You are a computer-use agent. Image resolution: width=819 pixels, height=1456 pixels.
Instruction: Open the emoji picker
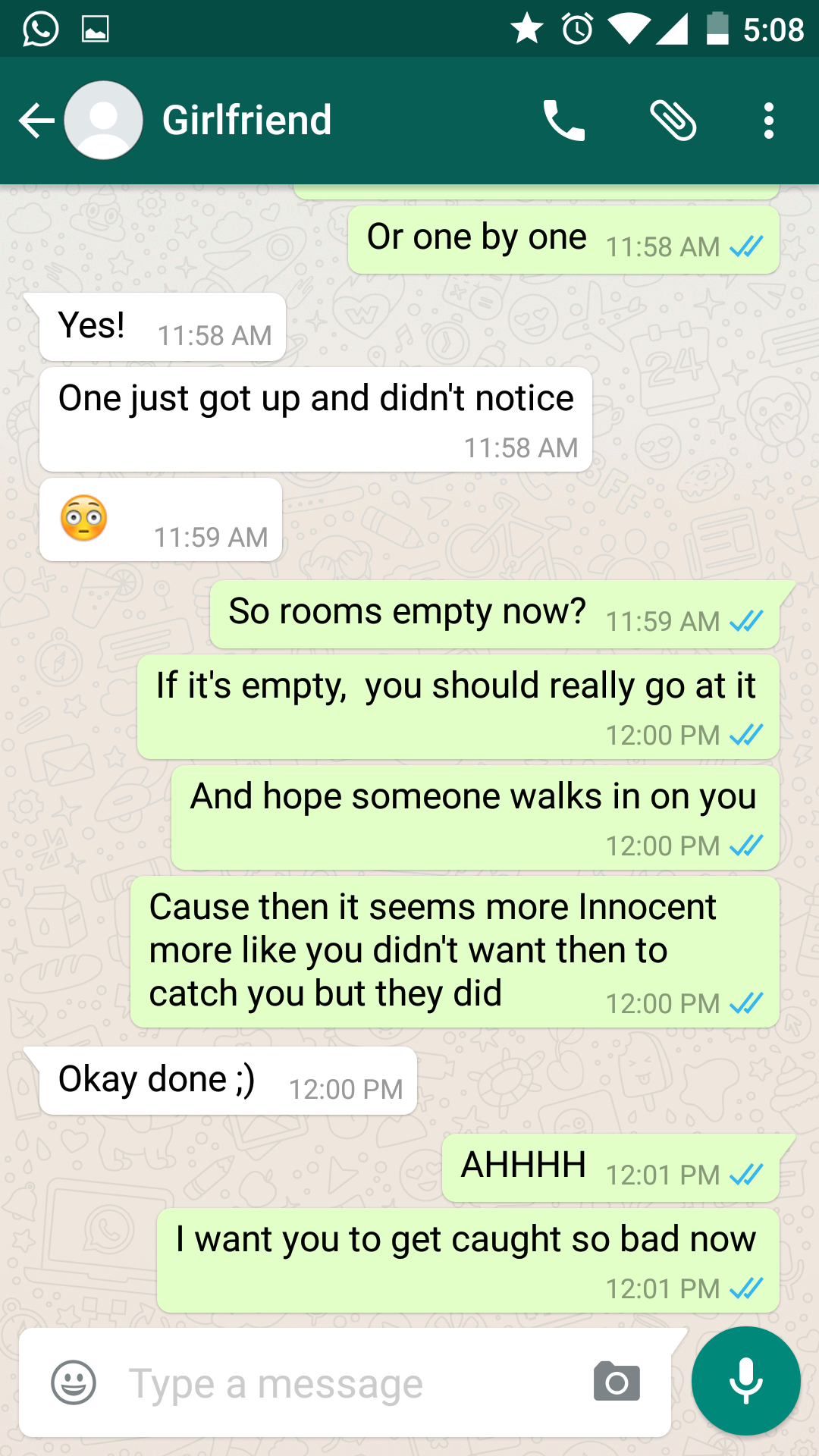(74, 1382)
